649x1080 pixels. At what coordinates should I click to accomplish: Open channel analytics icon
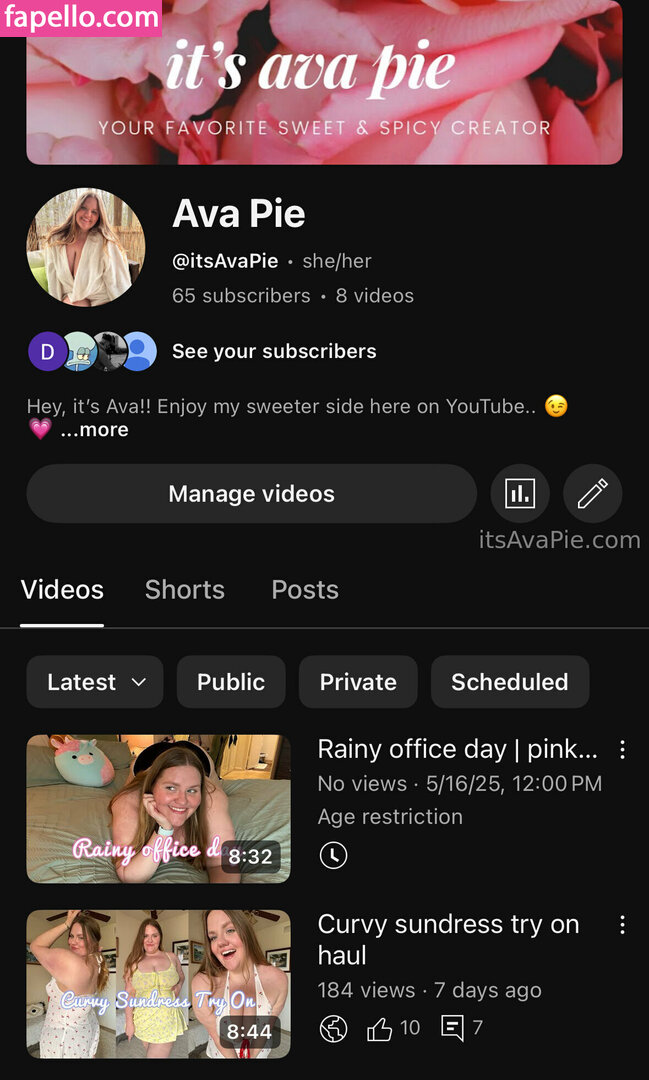point(519,494)
